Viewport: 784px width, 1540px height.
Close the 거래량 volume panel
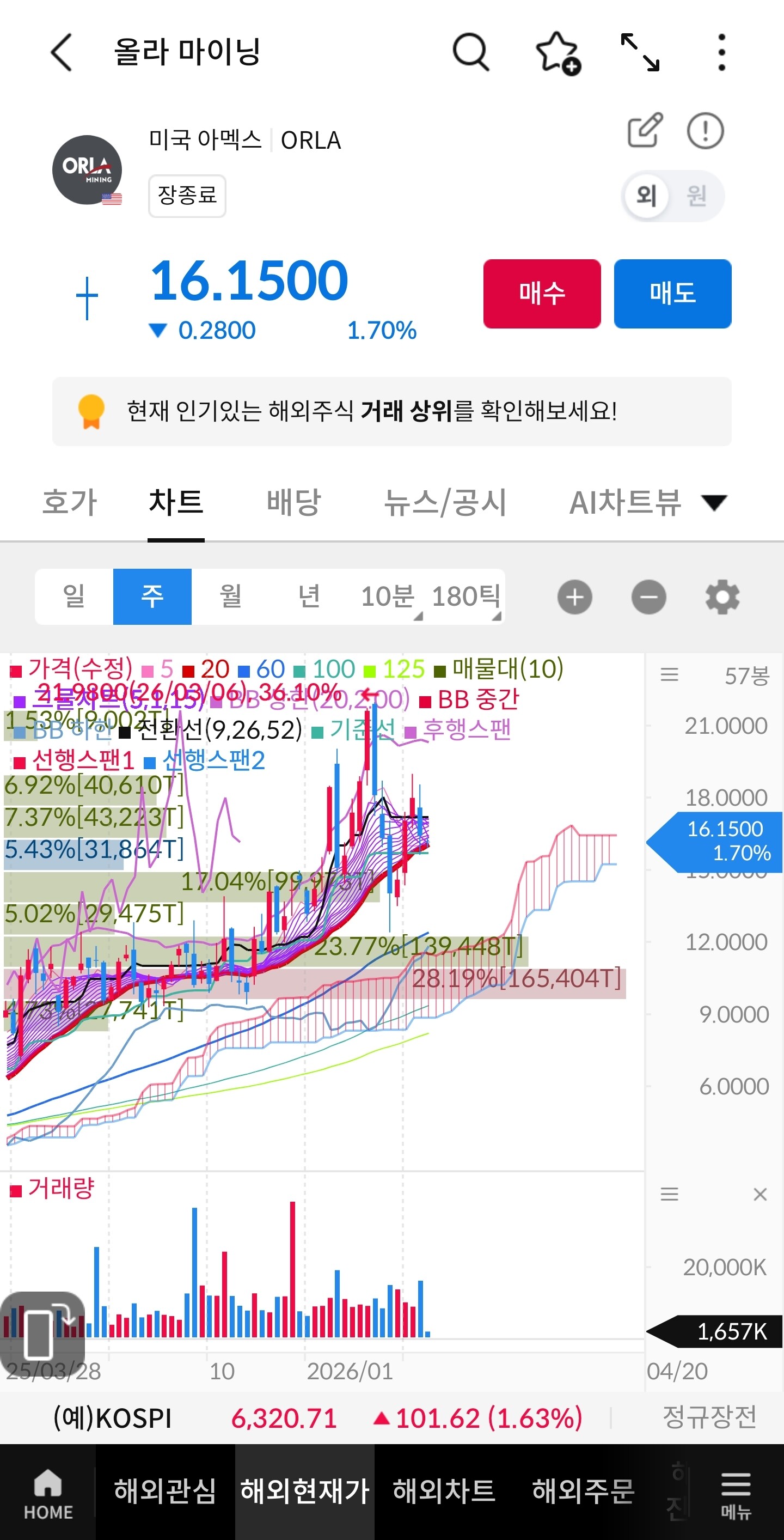[x=759, y=1194]
